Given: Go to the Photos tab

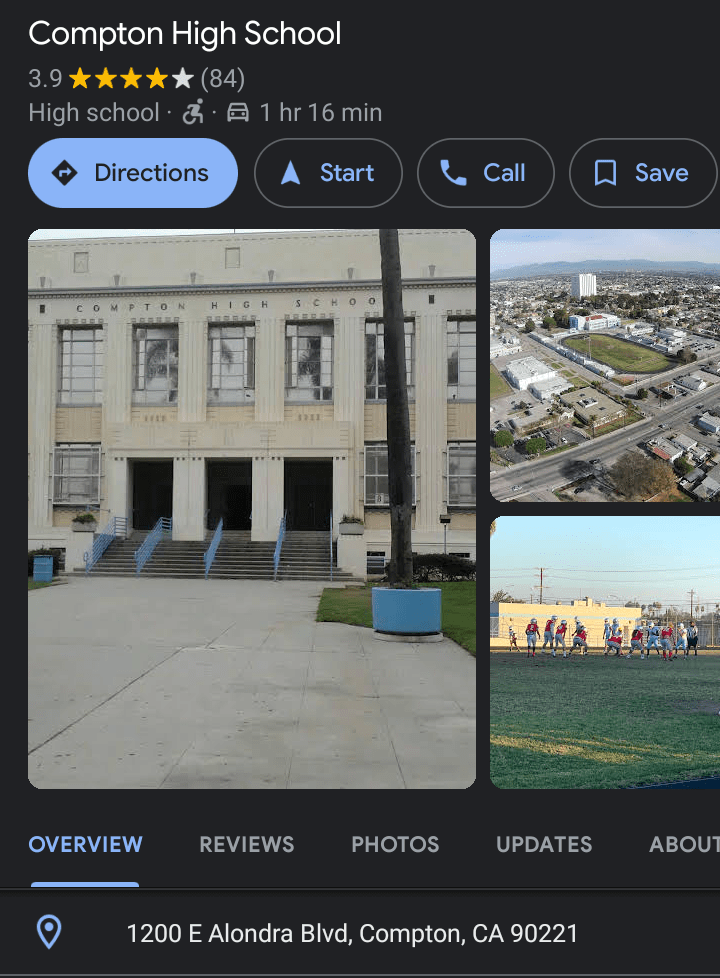Looking at the screenshot, I should 395,844.
